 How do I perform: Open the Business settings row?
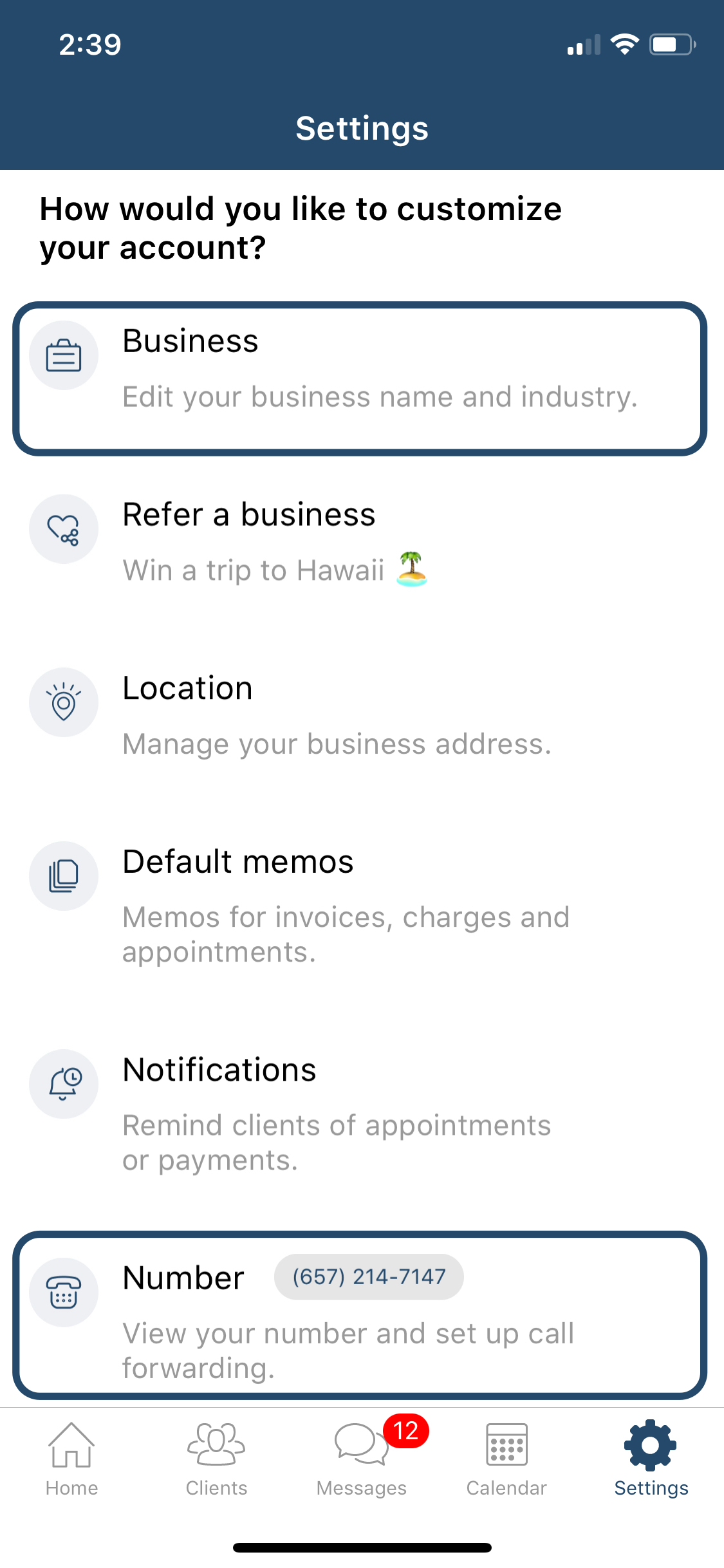(x=360, y=378)
